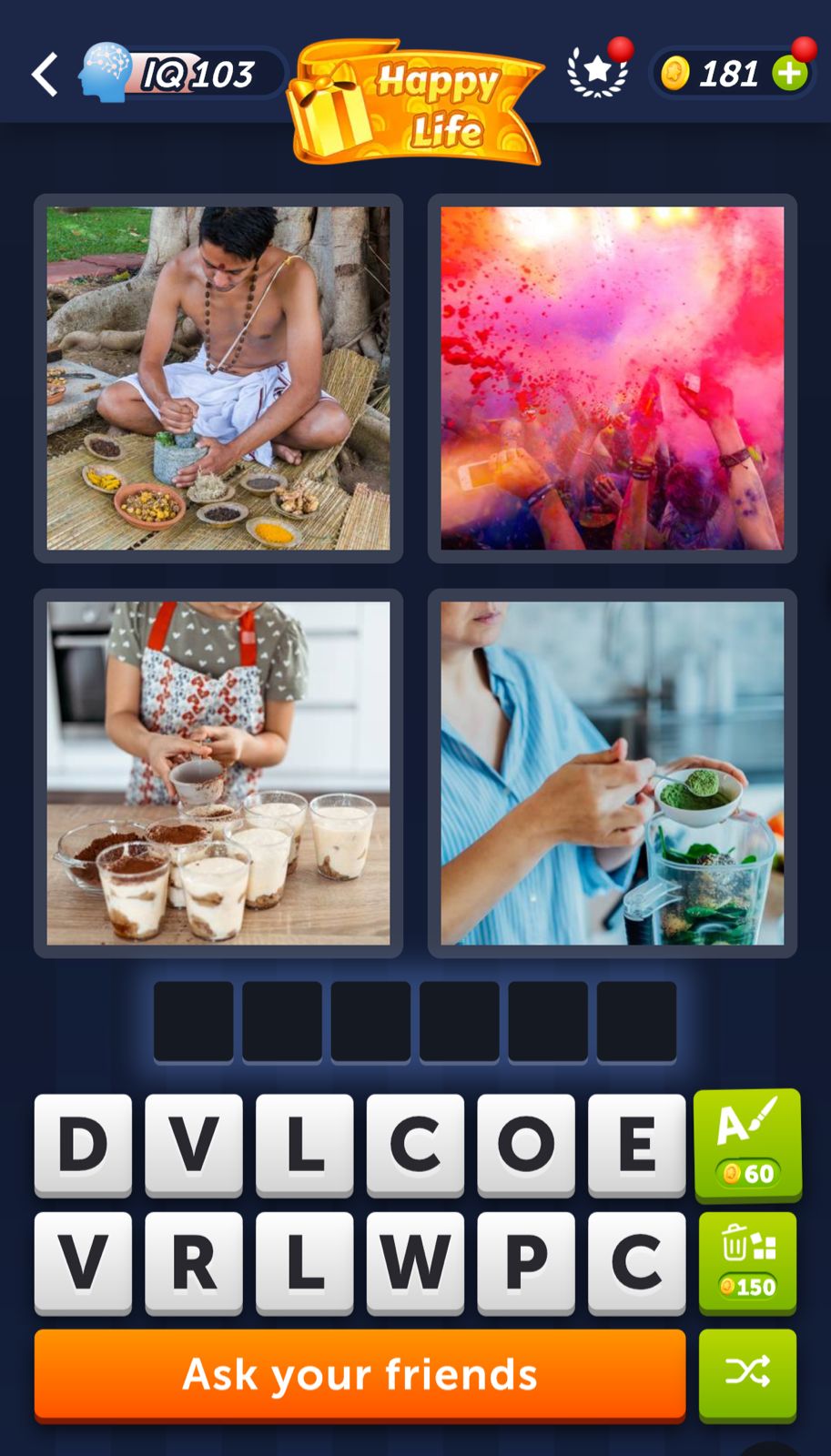Image resolution: width=831 pixels, height=1456 pixels.
Task: Enlarge the colorful powder festival picture
Action: (612, 379)
